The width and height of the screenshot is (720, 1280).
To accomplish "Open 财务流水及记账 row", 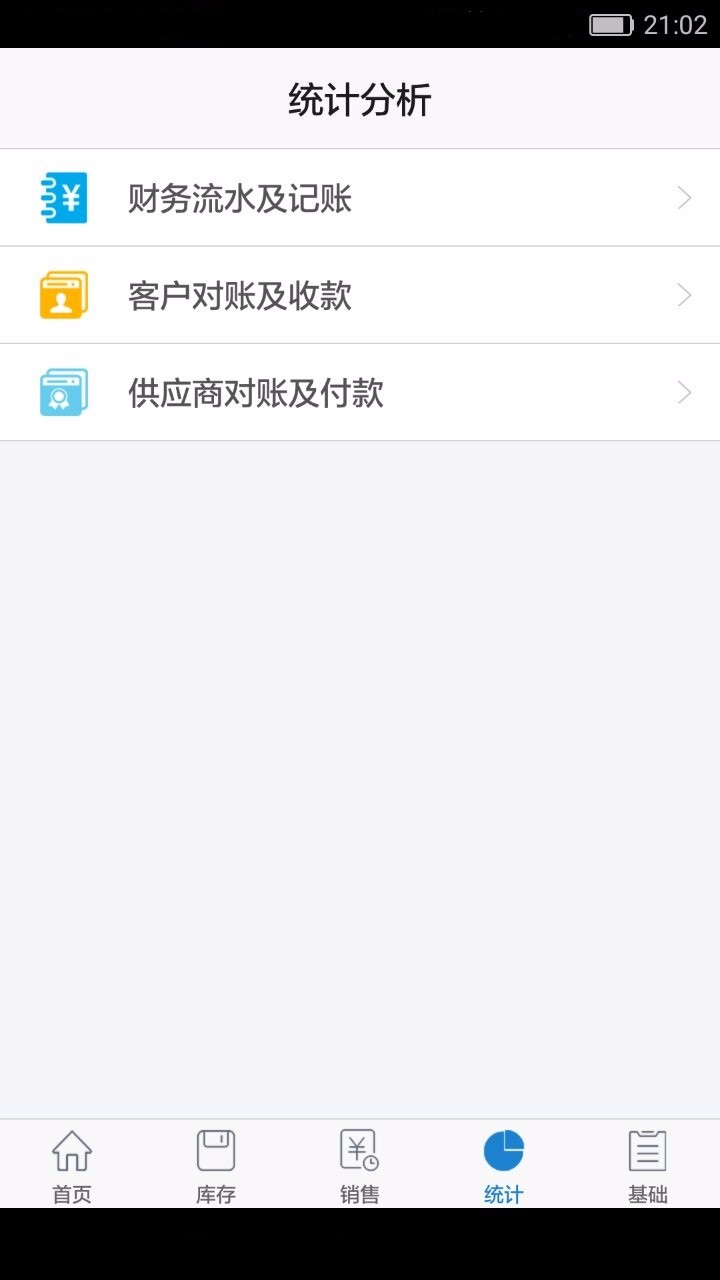I will click(x=360, y=198).
